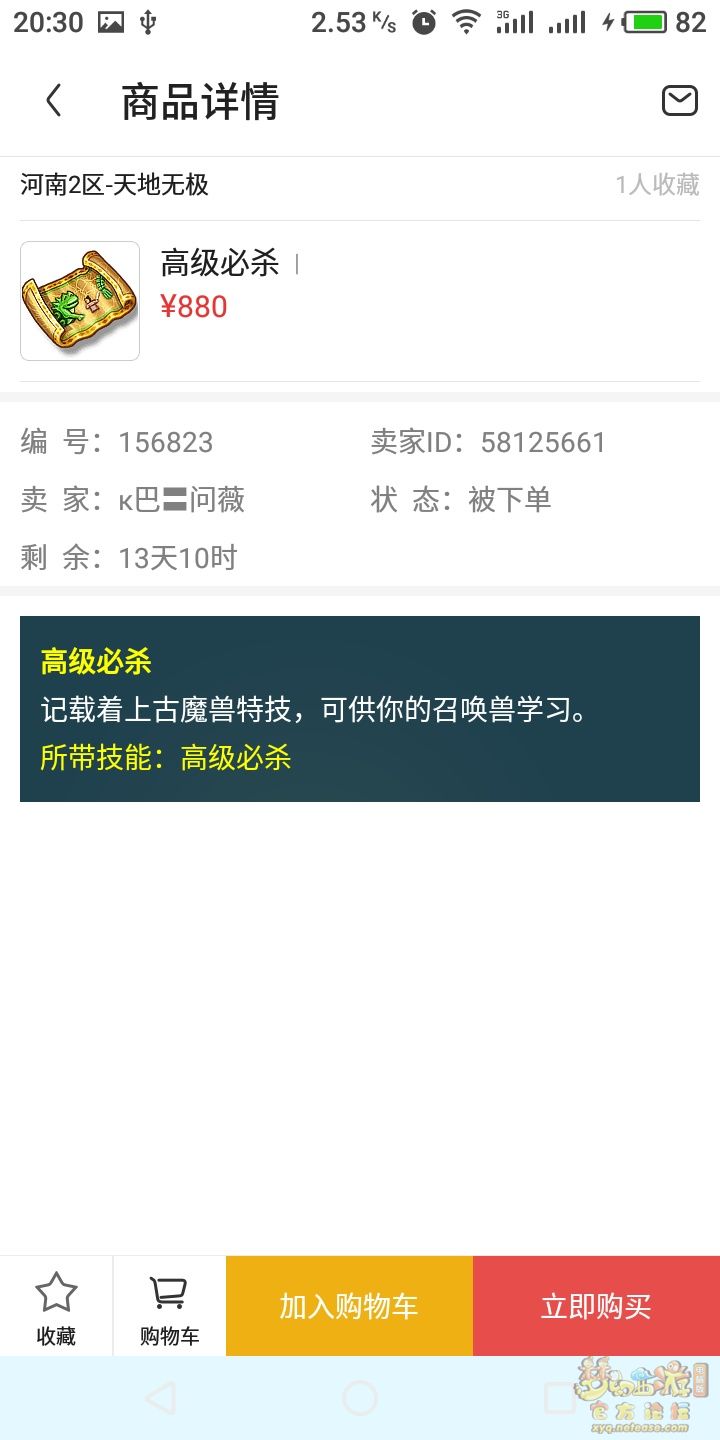Open the messages envelope icon

click(680, 100)
